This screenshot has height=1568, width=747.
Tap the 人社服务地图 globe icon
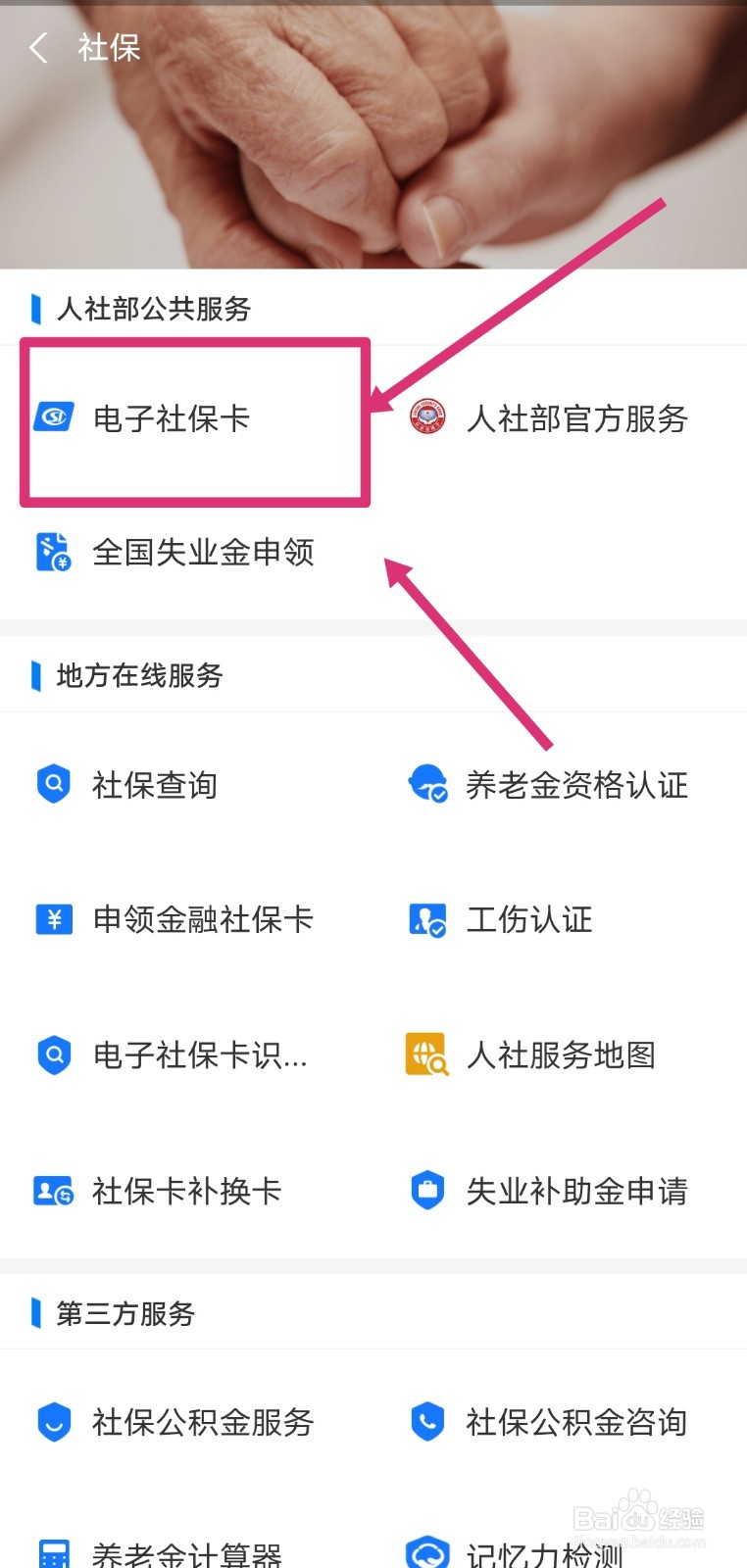coord(426,1055)
